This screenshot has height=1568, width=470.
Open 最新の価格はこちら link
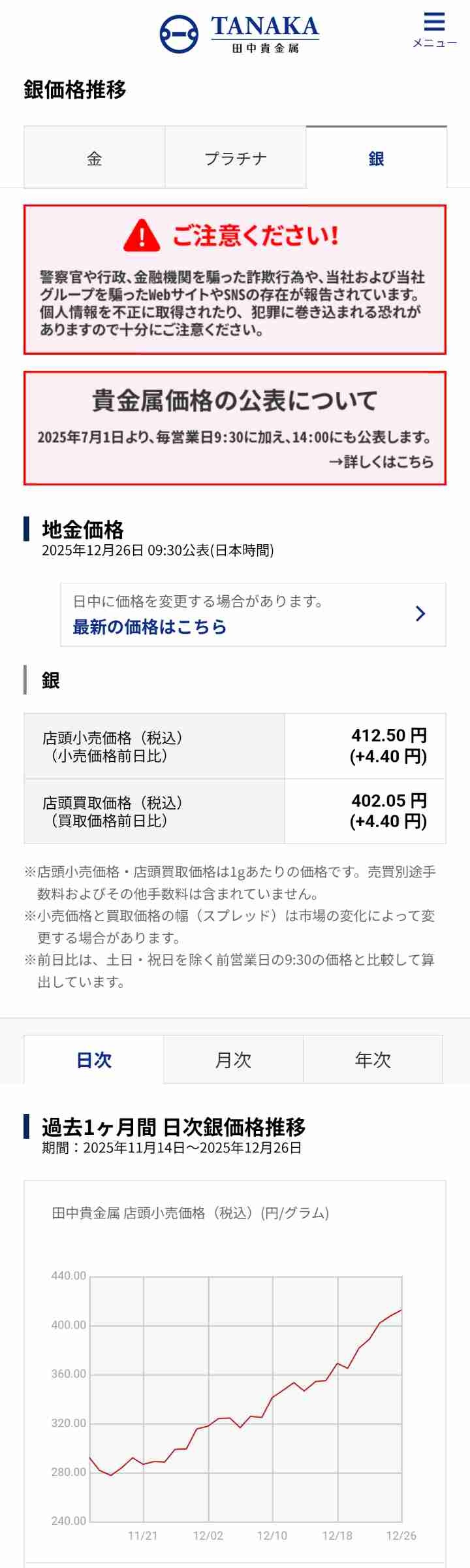point(253,615)
